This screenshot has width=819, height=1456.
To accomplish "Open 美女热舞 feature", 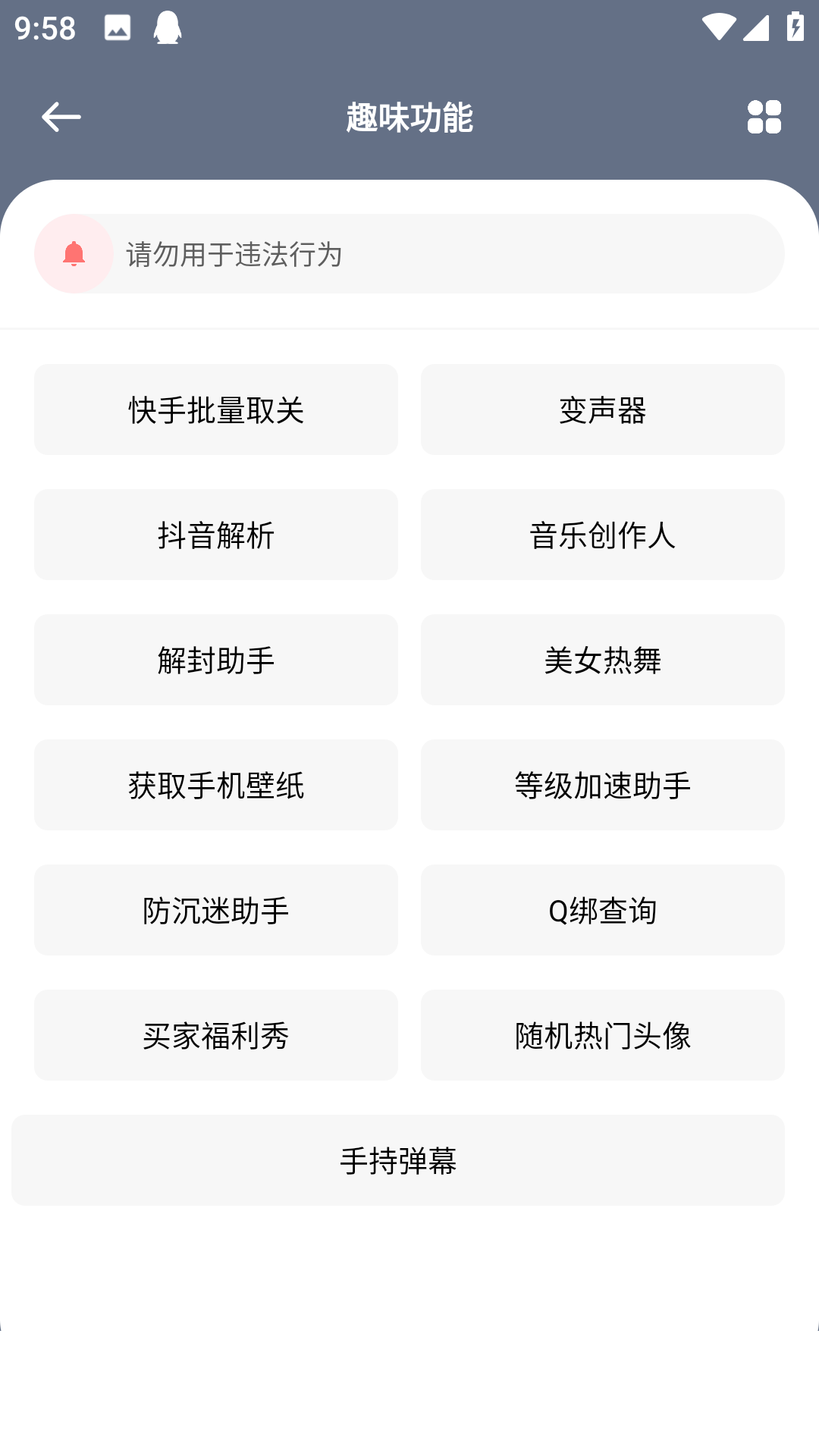I will (603, 660).
